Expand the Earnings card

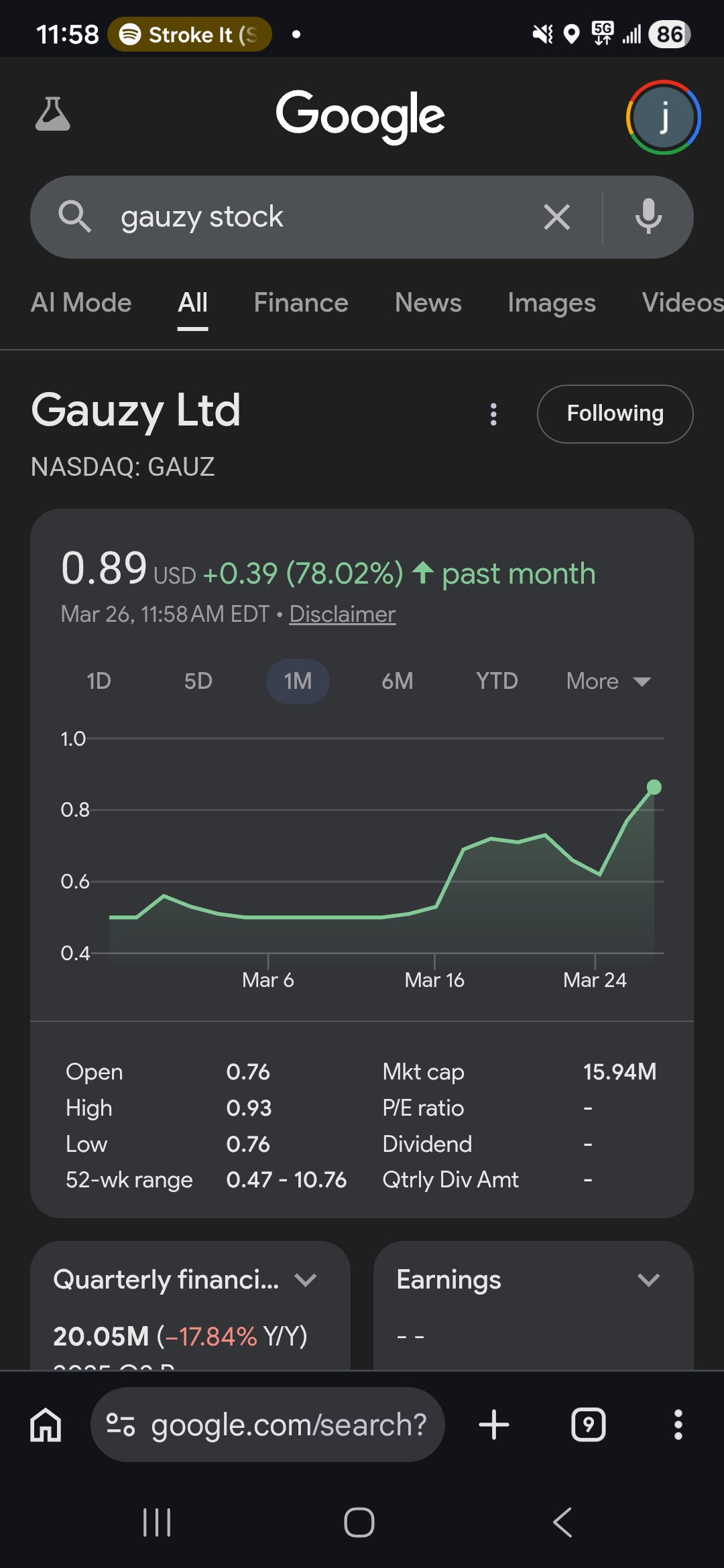click(648, 1280)
